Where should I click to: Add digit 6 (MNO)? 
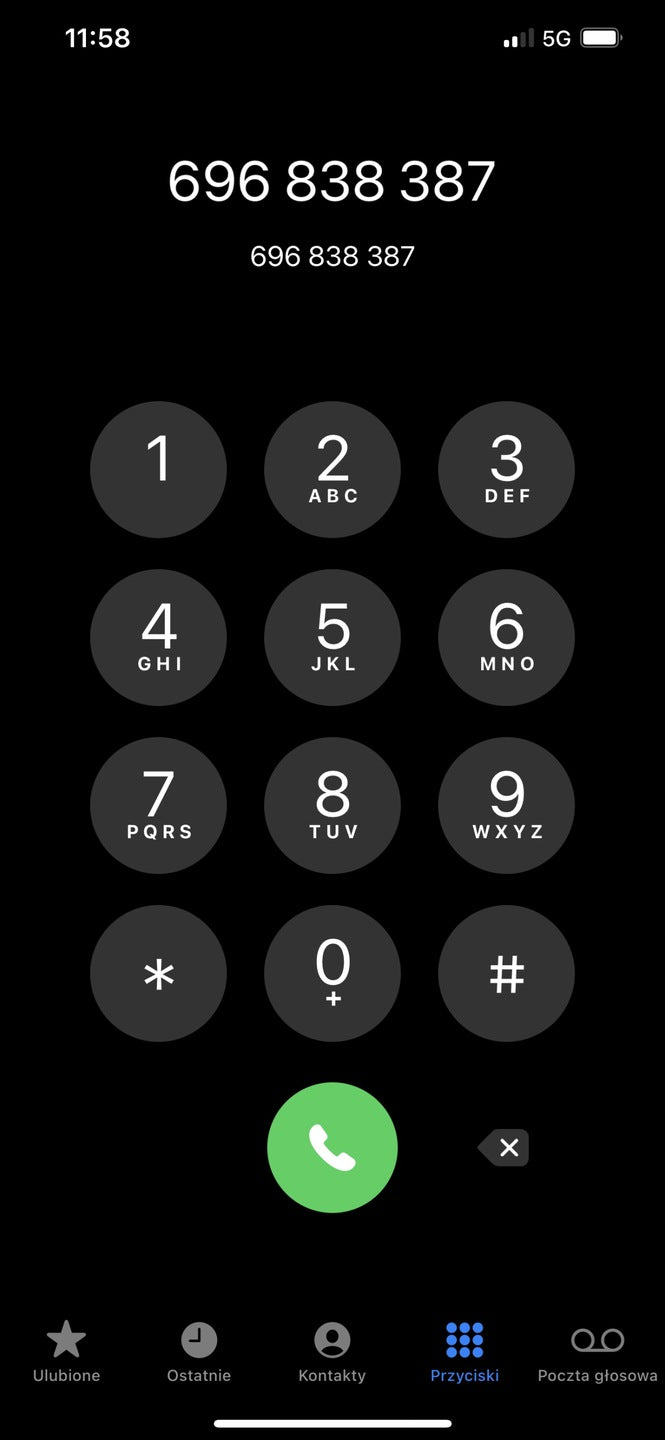tap(506, 637)
